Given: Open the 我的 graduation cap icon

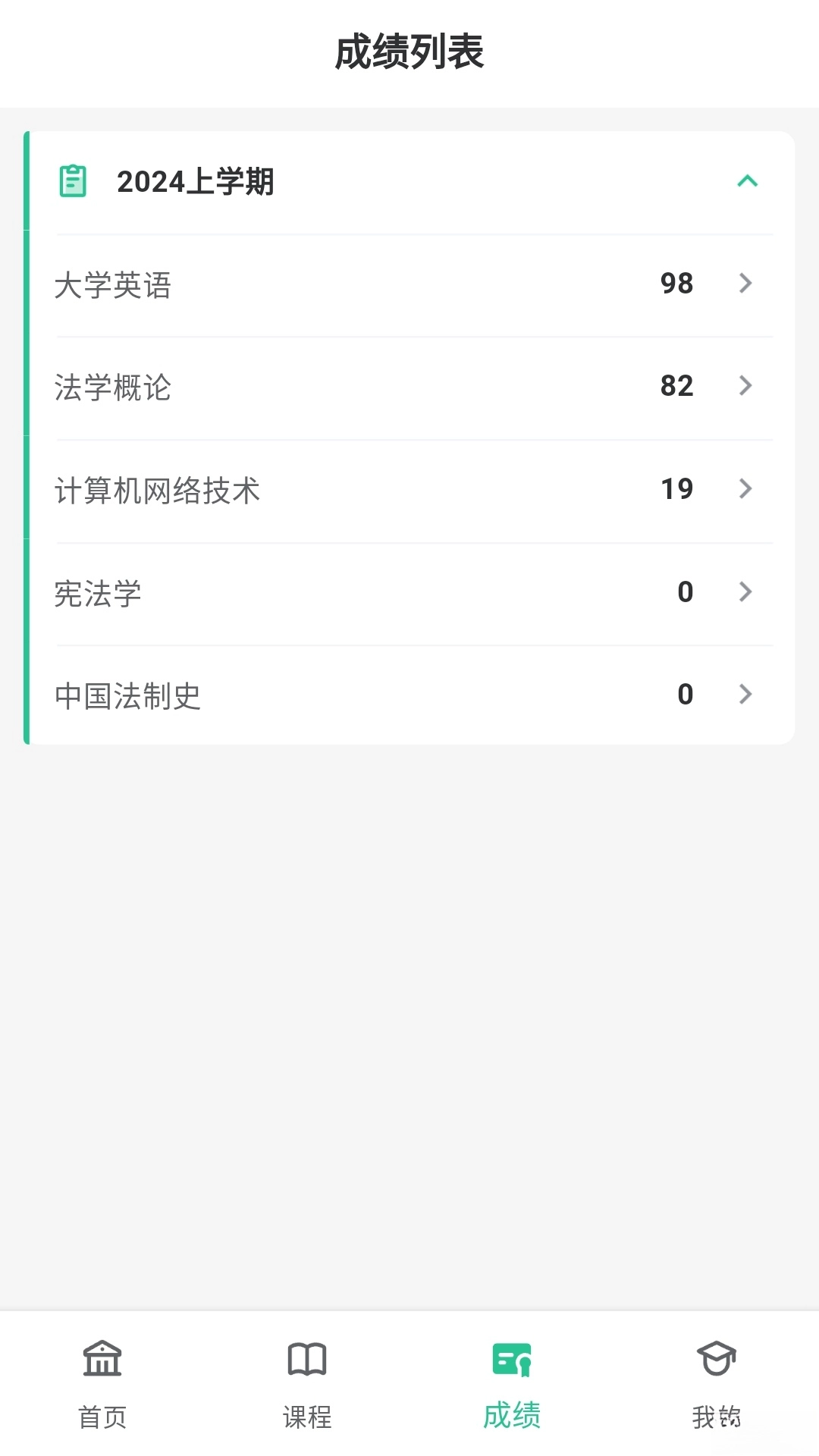Looking at the screenshot, I should [717, 1360].
